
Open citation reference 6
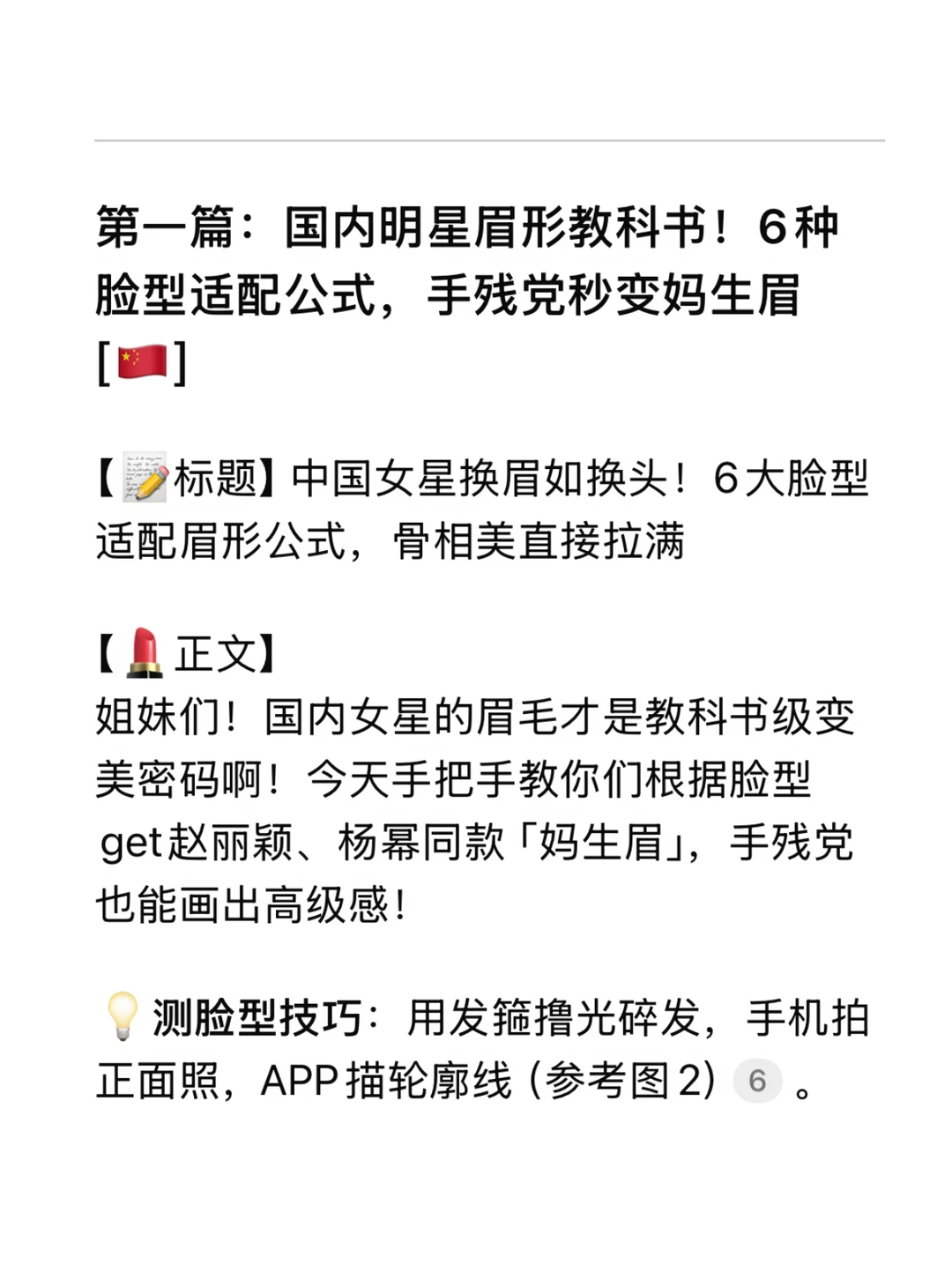pos(757,1080)
